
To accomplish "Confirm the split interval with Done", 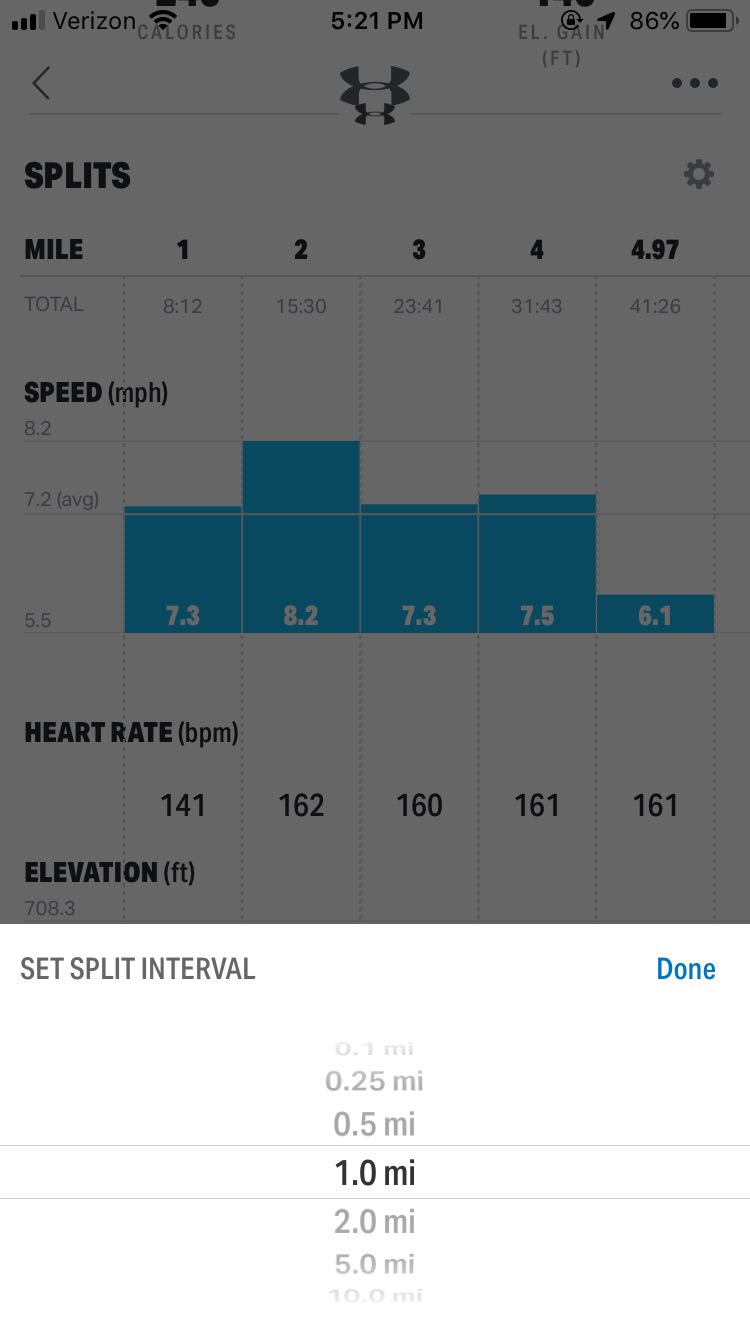I will click(685, 969).
